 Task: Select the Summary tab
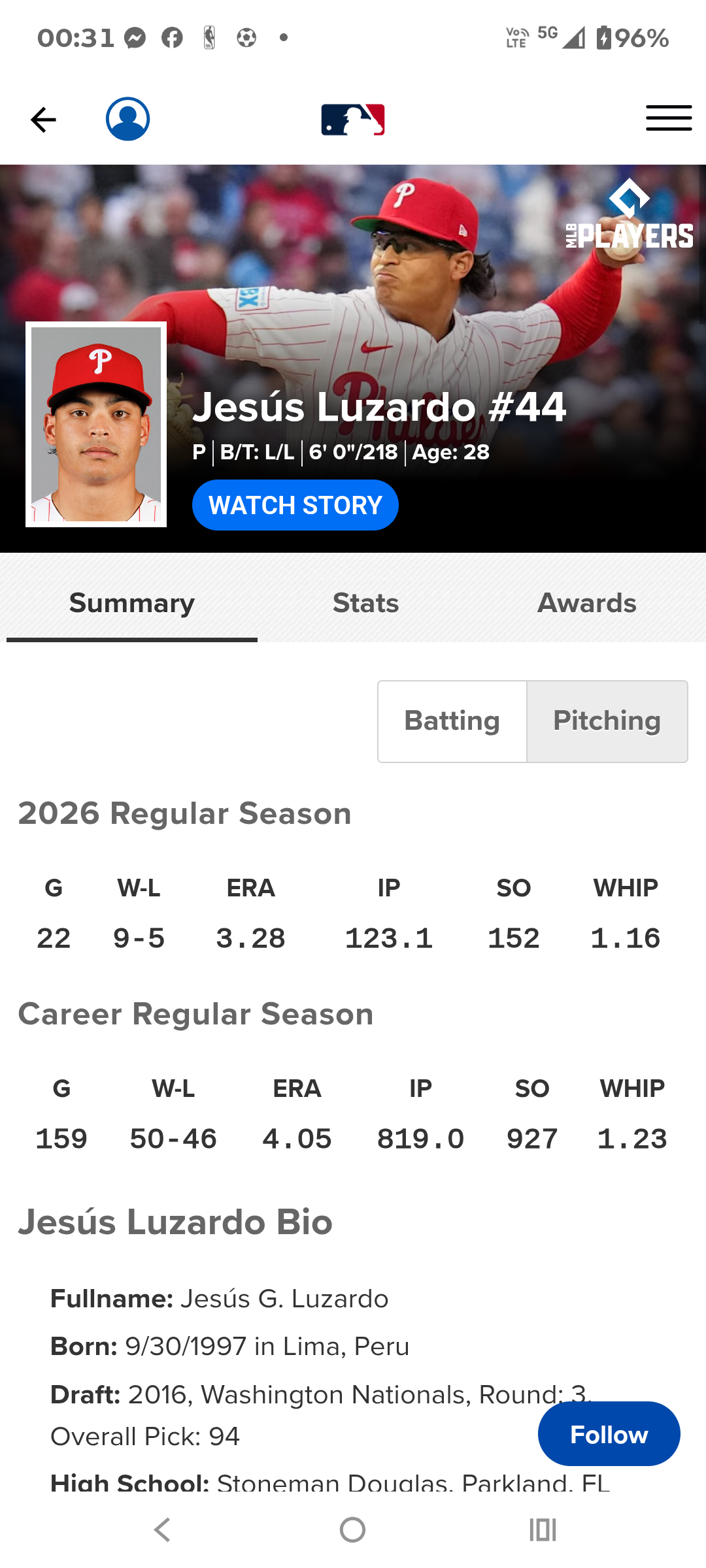pos(132,604)
